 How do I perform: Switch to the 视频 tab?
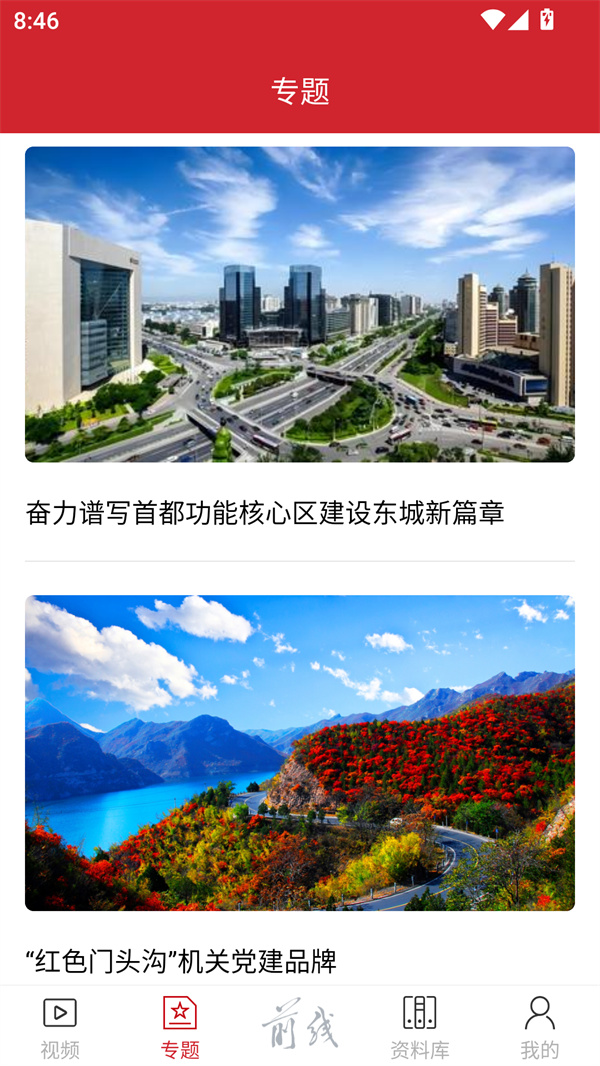pos(60,1027)
